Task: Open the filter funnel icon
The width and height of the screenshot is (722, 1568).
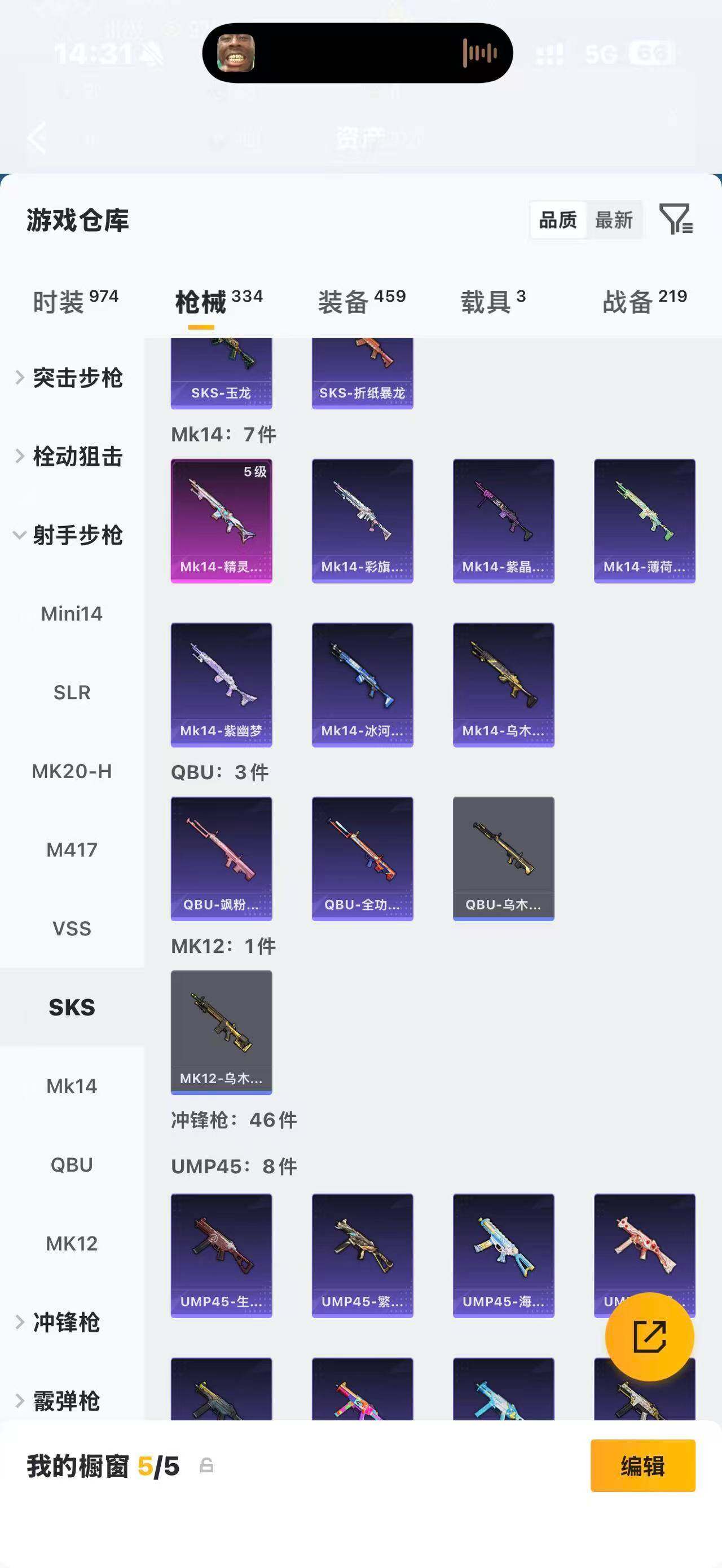Action: (676, 219)
